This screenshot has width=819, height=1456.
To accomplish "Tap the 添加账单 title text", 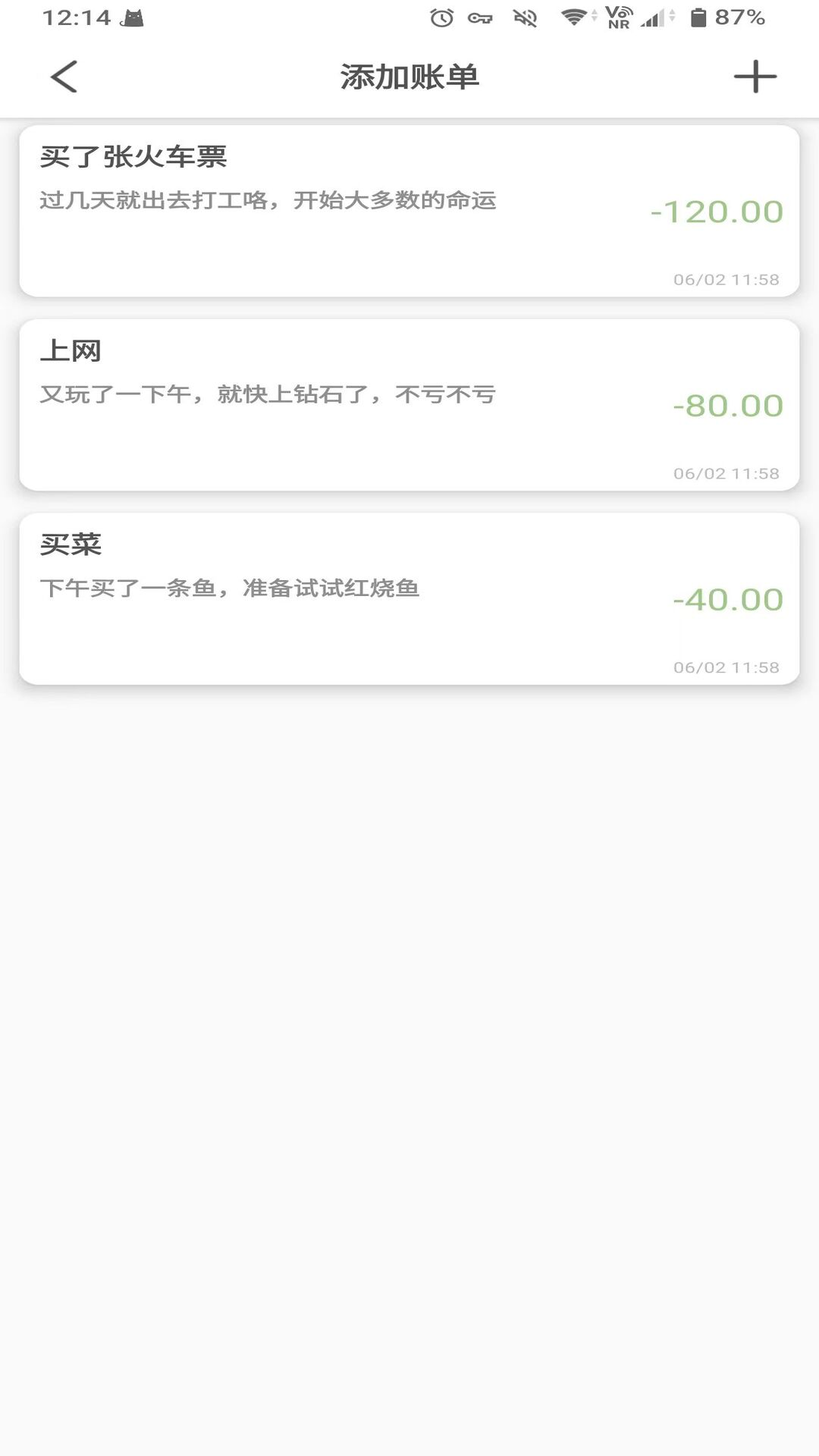I will click(x=409, y=76).
